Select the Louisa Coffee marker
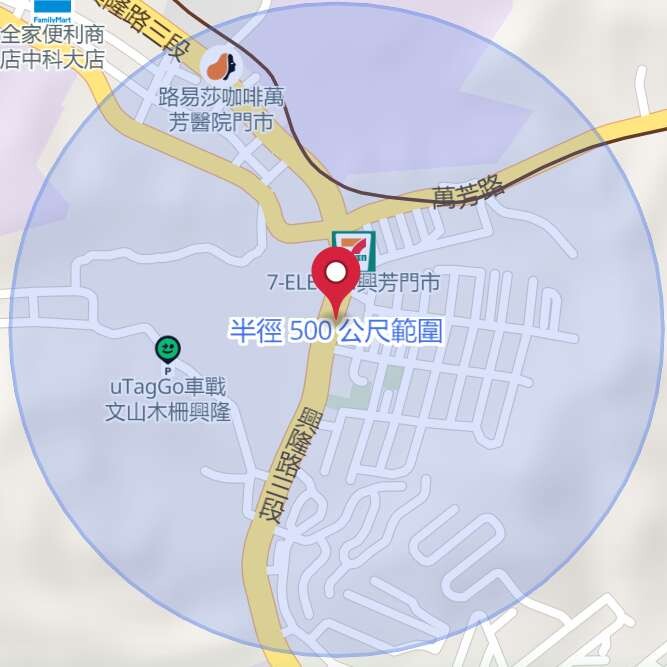 coord(221,66)
